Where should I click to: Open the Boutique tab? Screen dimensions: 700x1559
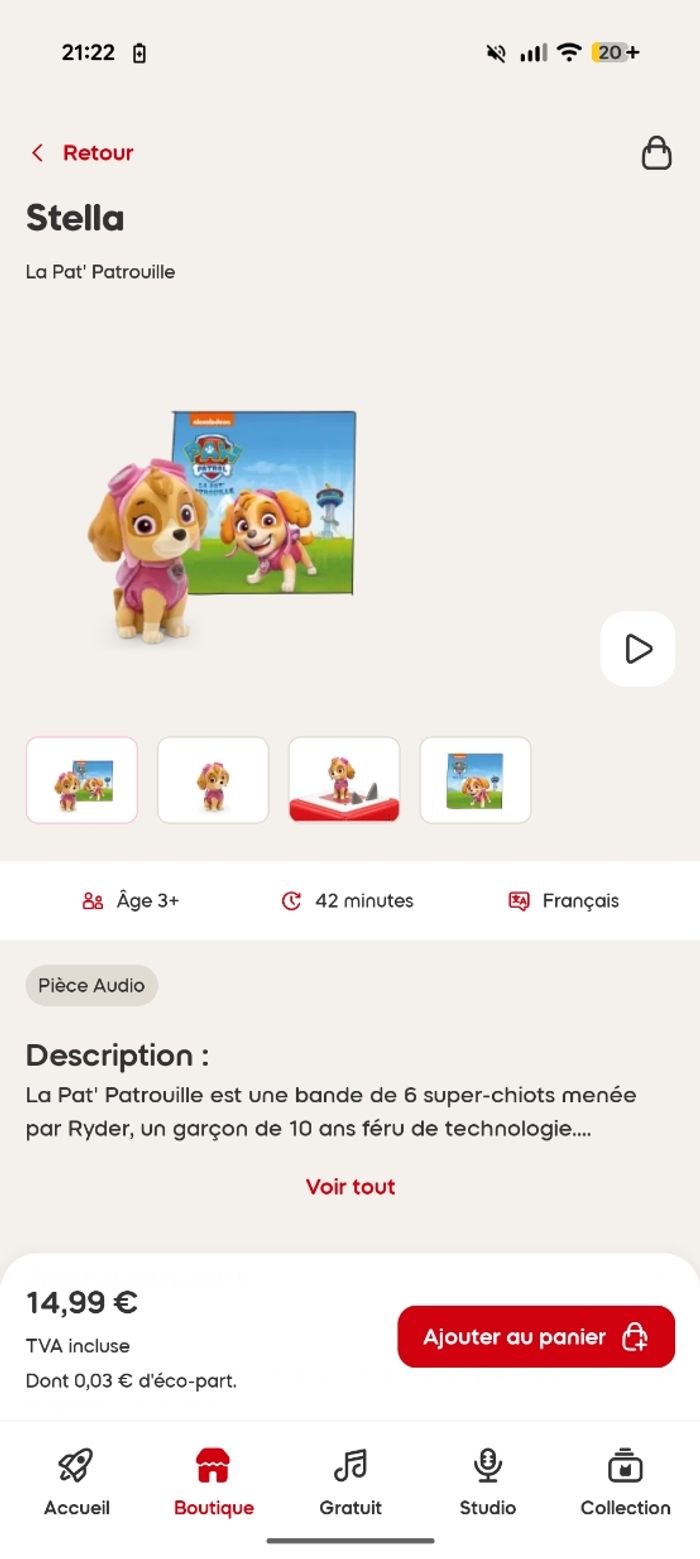(x=213, y=1482)
